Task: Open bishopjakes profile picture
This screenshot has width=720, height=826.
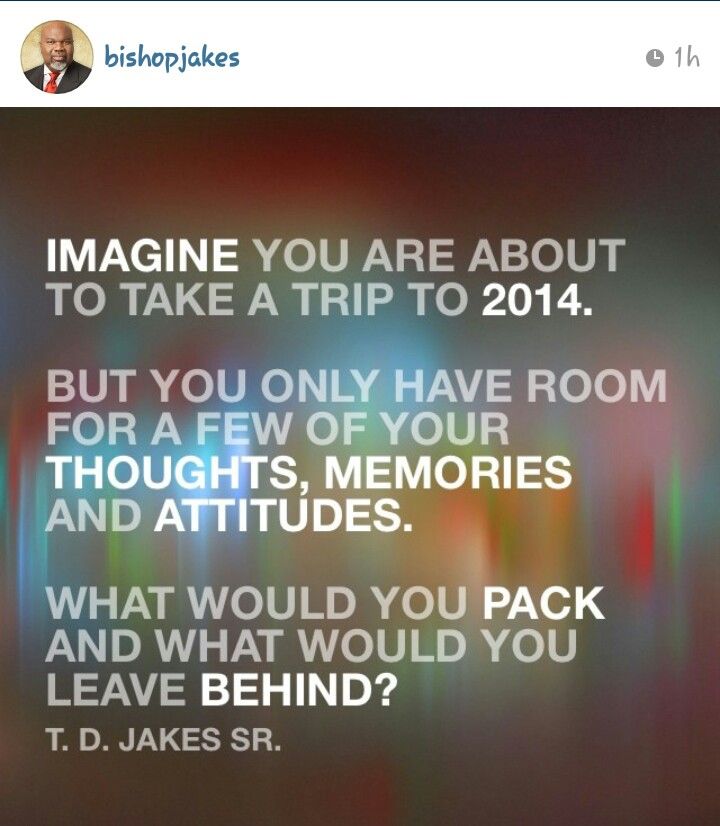Action: coord(56,57)
